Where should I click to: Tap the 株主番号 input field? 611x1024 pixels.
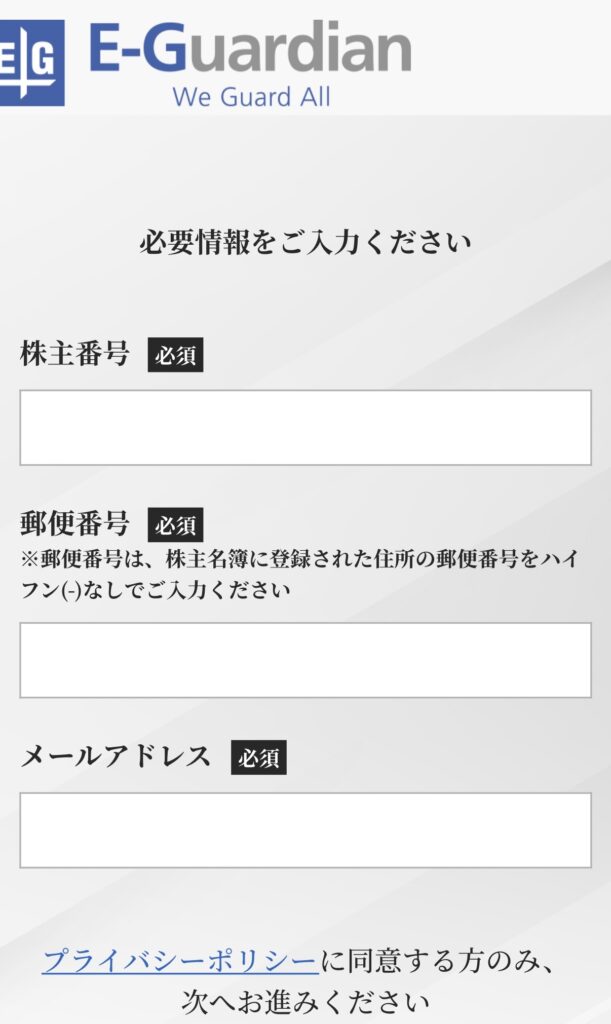click(x=305, y=428)
